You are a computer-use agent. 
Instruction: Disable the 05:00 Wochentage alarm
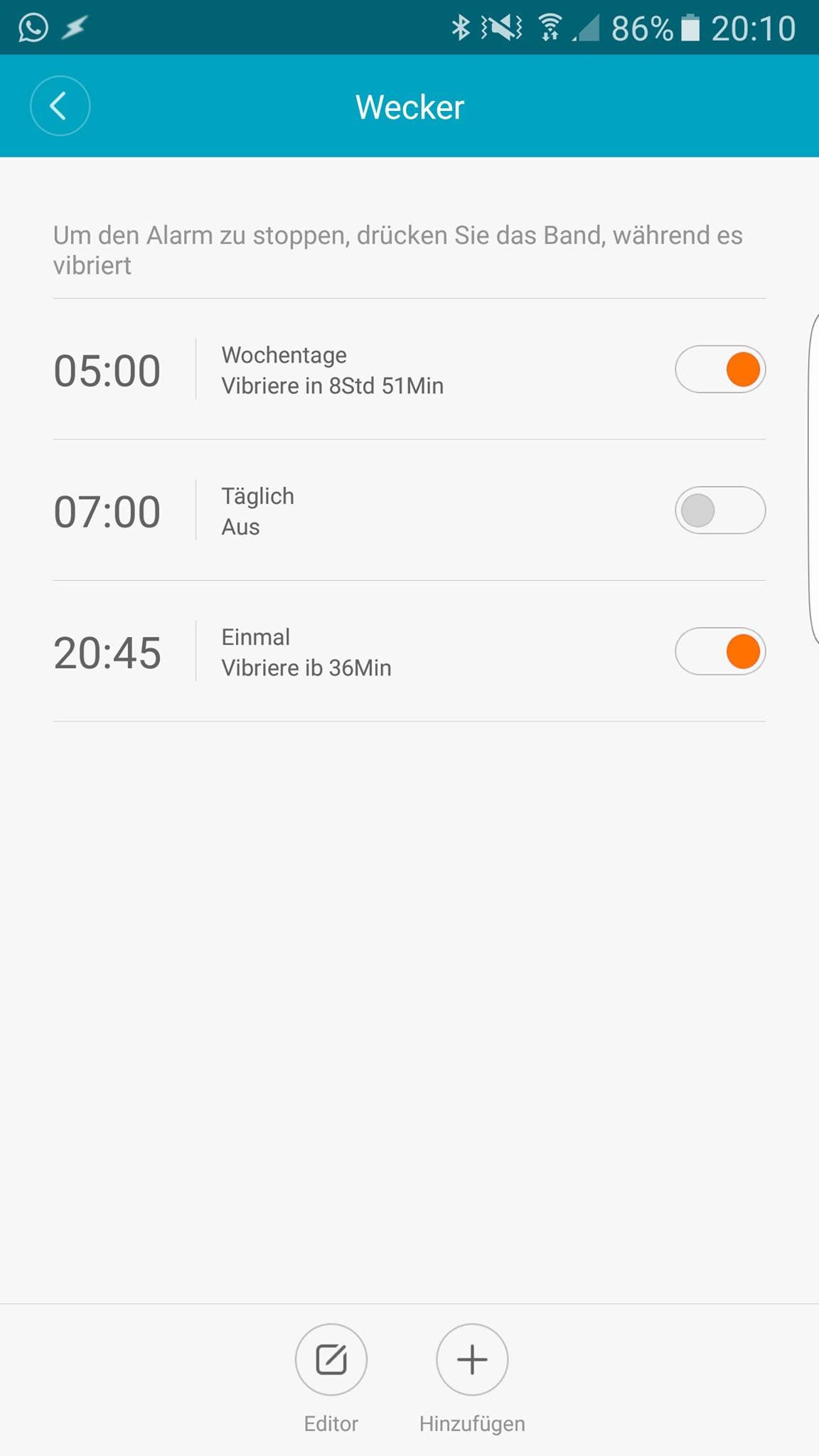(x=719, y=370)
